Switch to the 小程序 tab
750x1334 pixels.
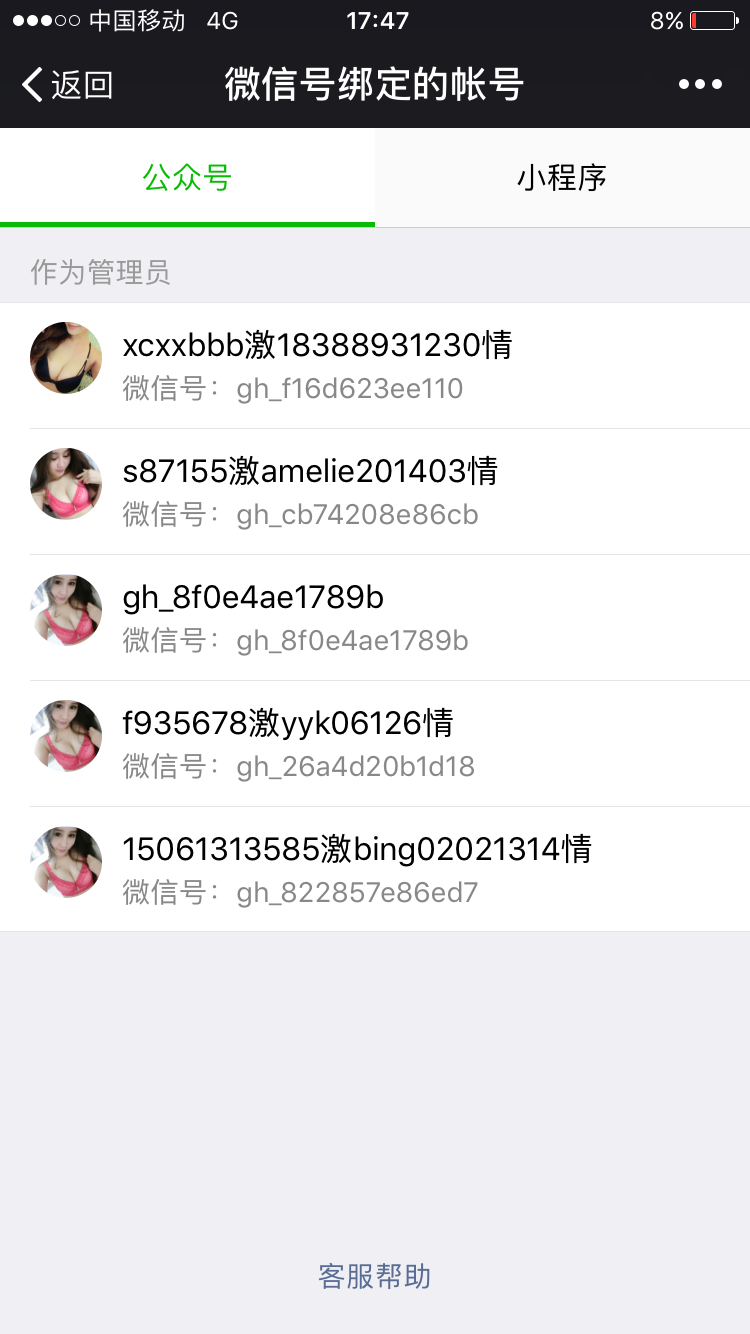[x=562, y=176]
